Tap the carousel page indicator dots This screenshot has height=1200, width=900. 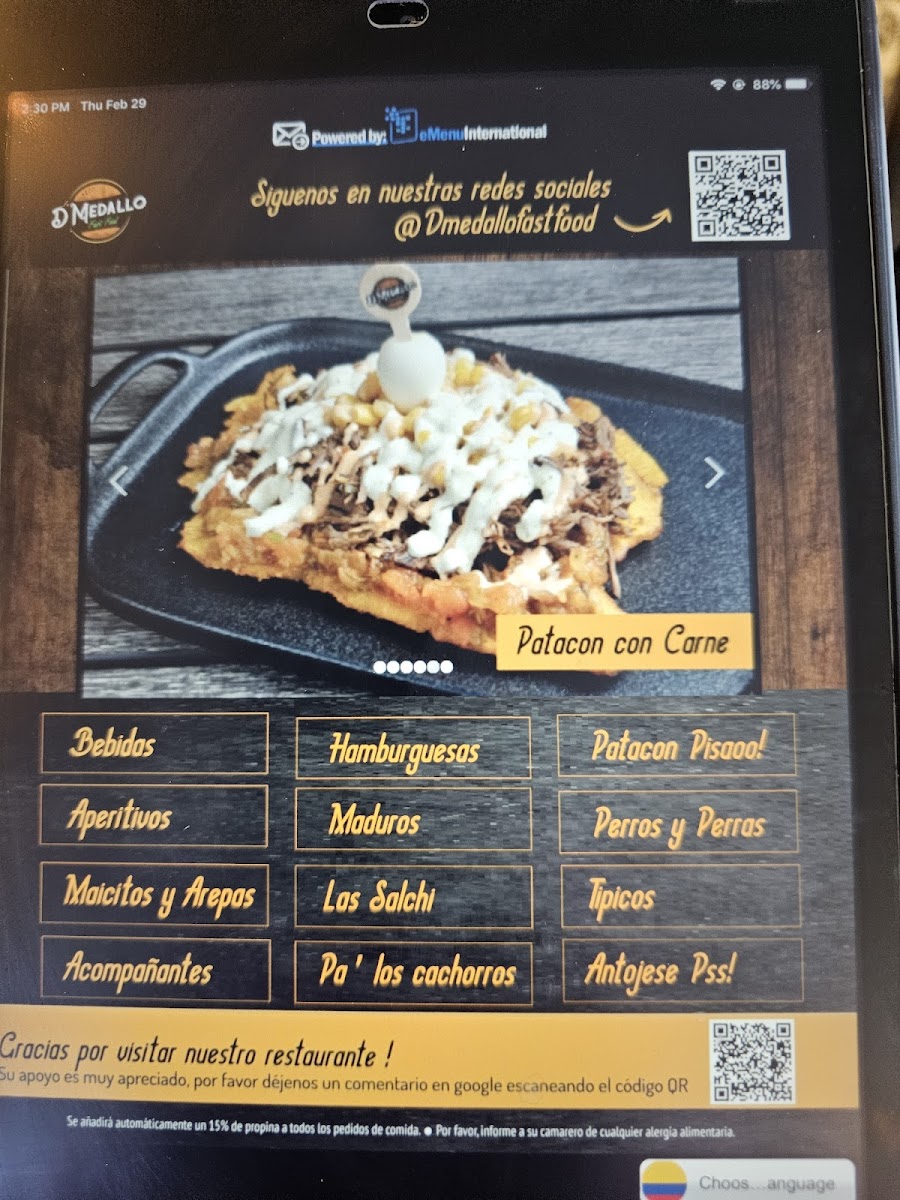(x=413, y=666)
